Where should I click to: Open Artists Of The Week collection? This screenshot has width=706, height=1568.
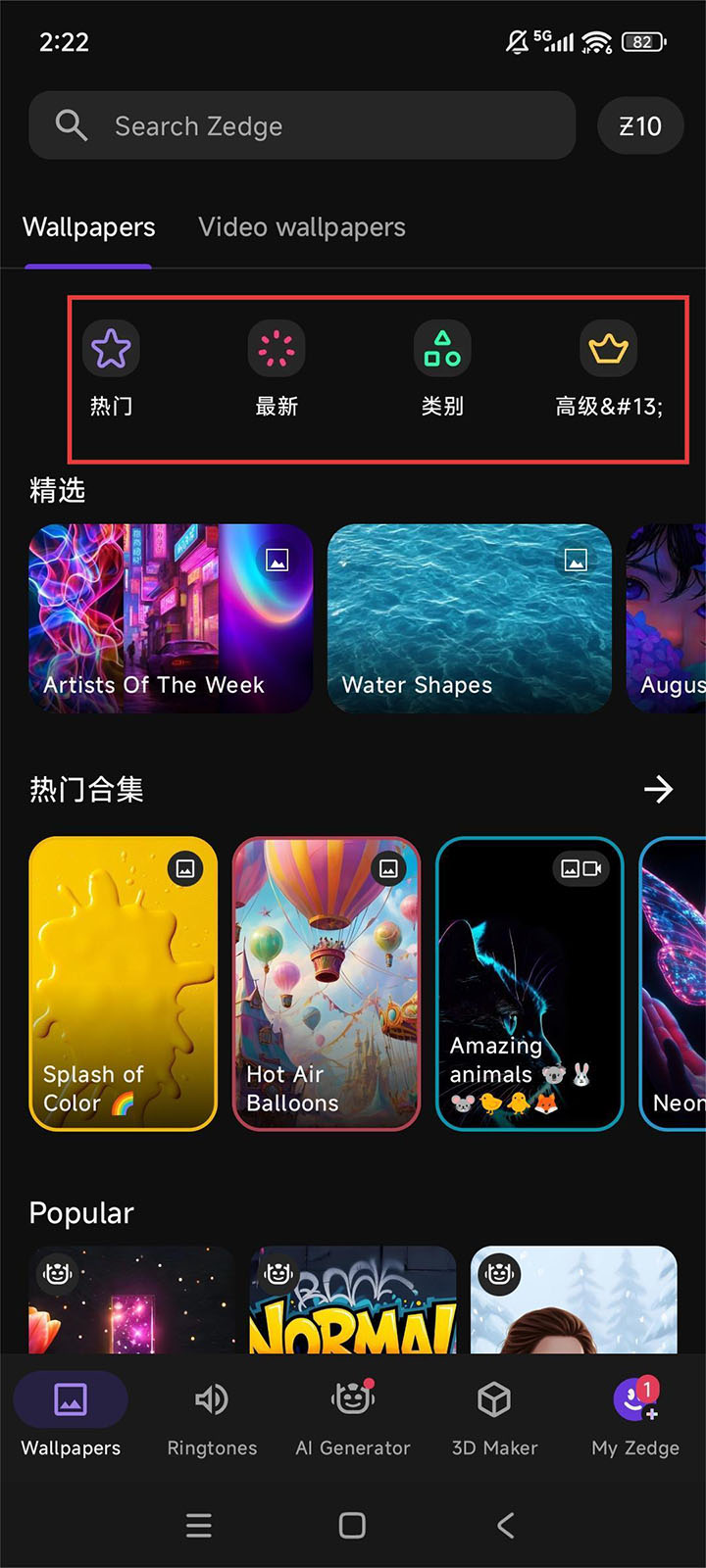tap(171, 617)
